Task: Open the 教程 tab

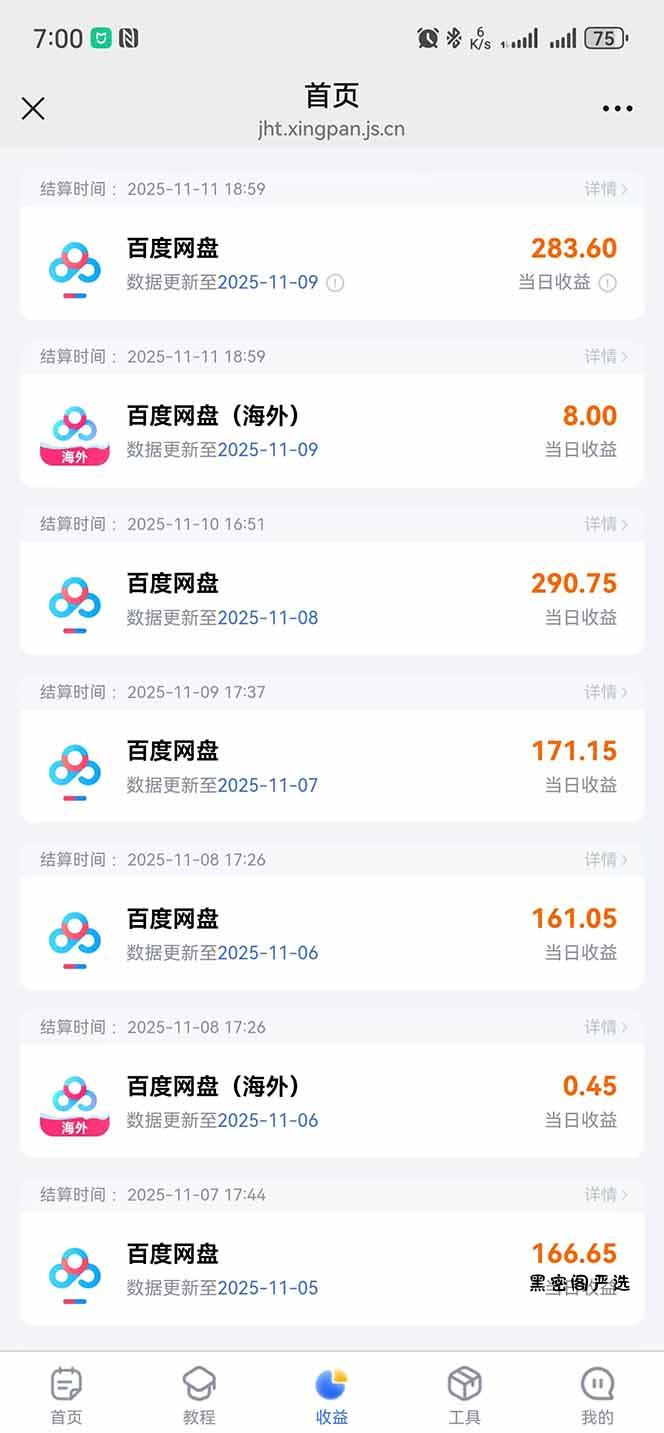Action: point(199,1396)
